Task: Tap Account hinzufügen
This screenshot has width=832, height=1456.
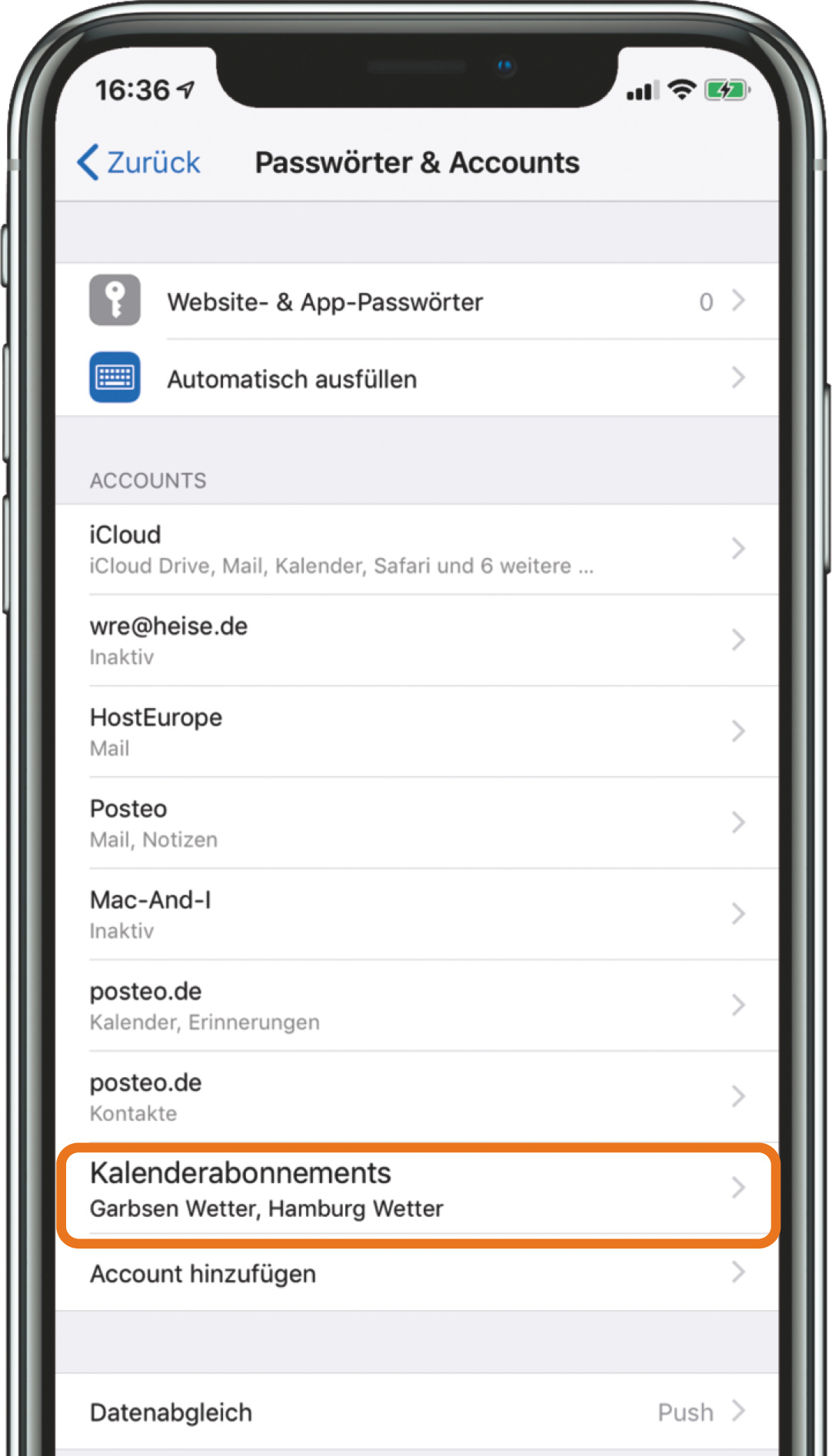Action: 415,1274
